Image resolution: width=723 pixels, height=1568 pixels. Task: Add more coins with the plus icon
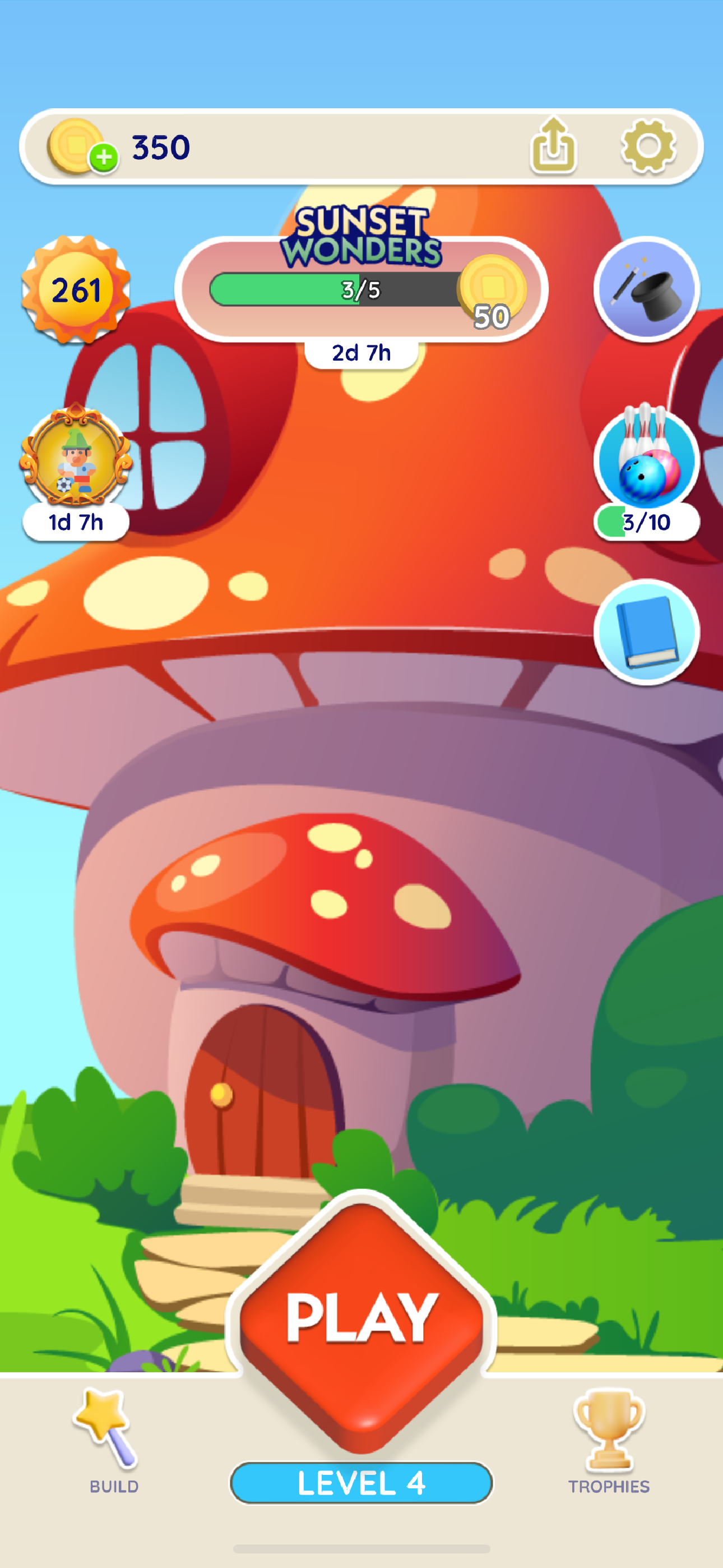104,158
